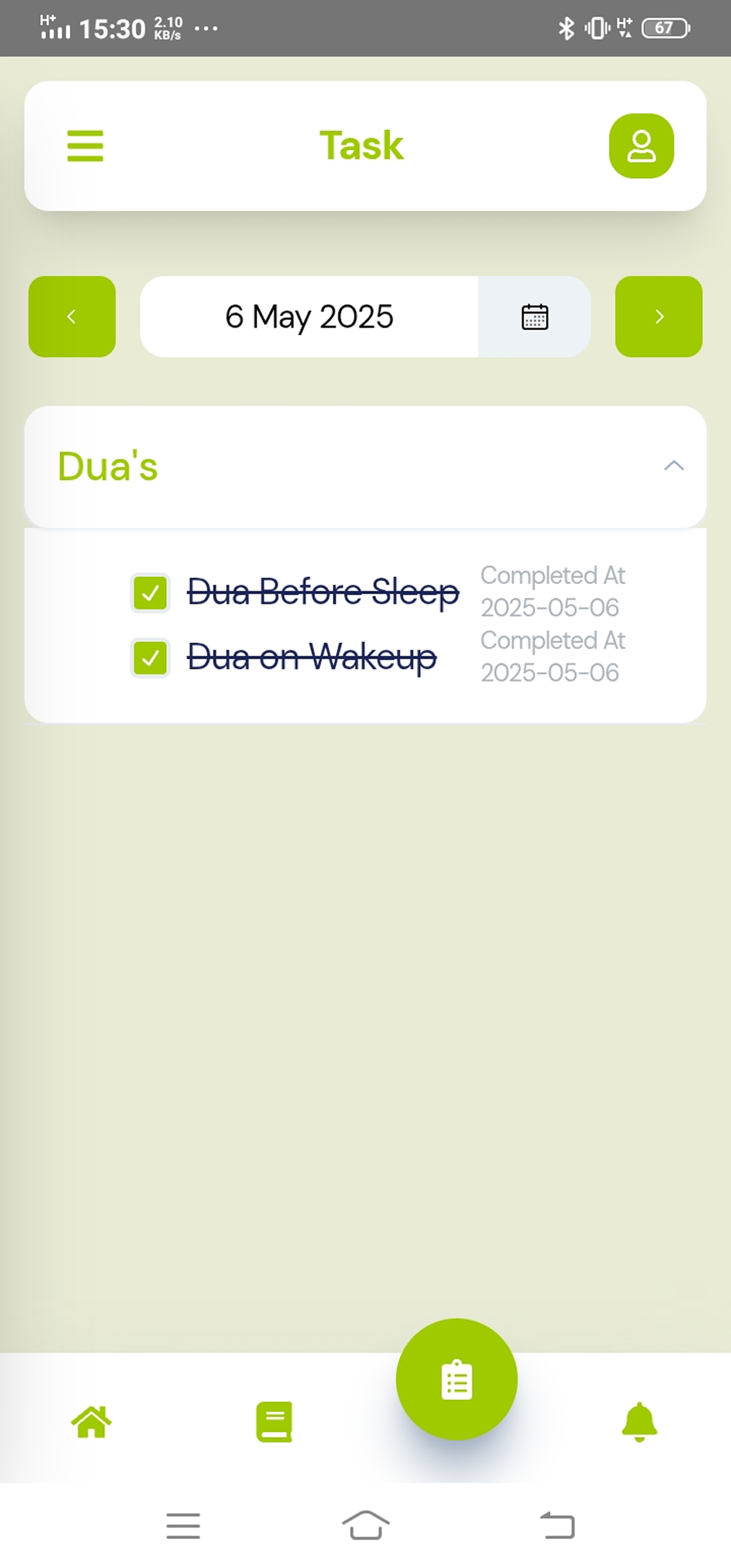Open the calendar date picker

534,317
